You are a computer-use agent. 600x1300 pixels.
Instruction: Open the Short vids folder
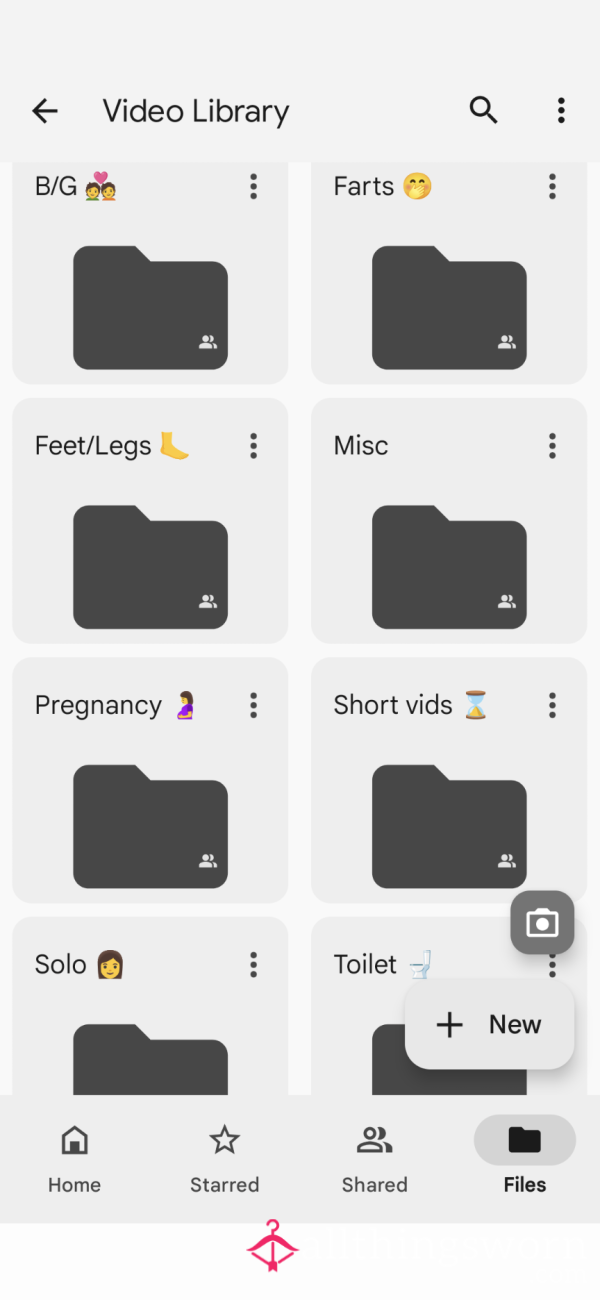449,780
